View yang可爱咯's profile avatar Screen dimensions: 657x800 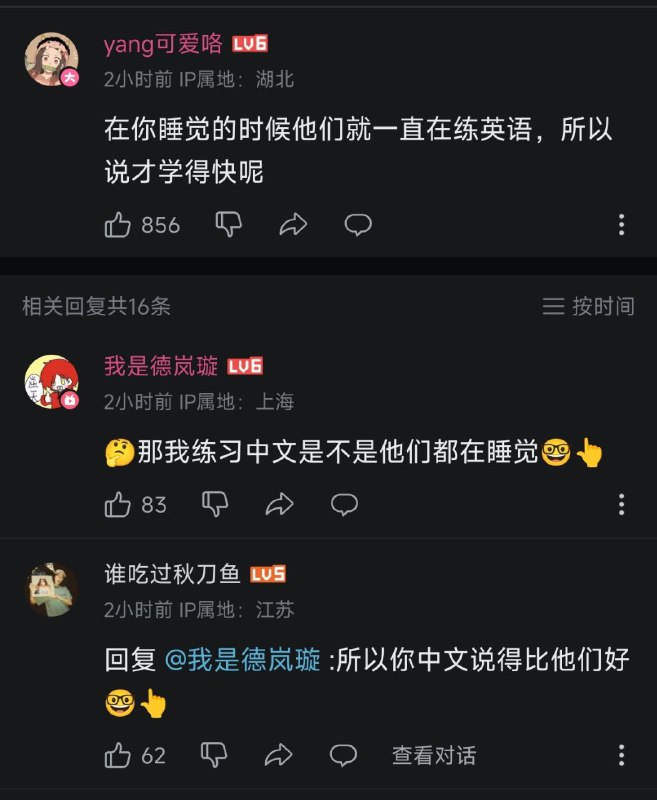coord(51,59)
